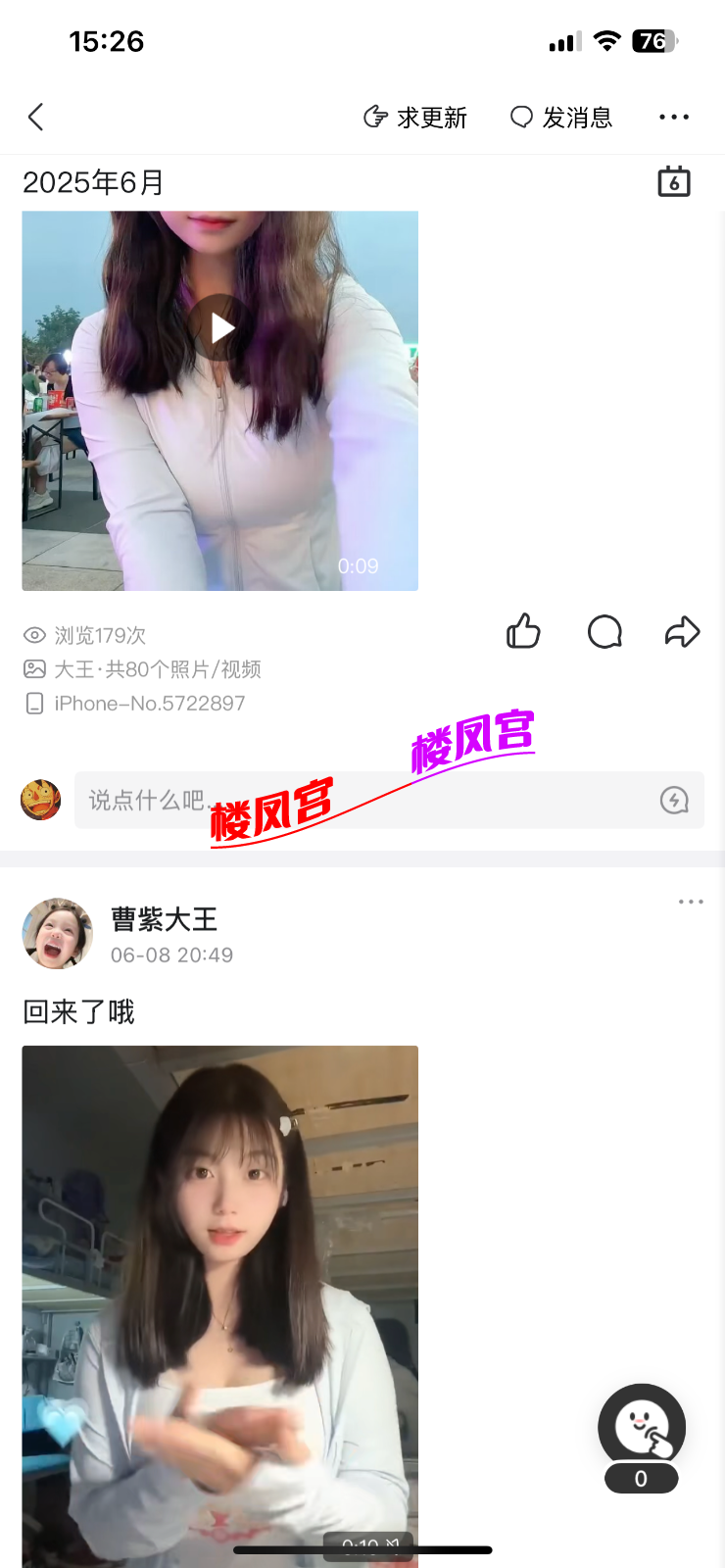
Task: Tap the 求更新 button
Action: coord(415,118)
